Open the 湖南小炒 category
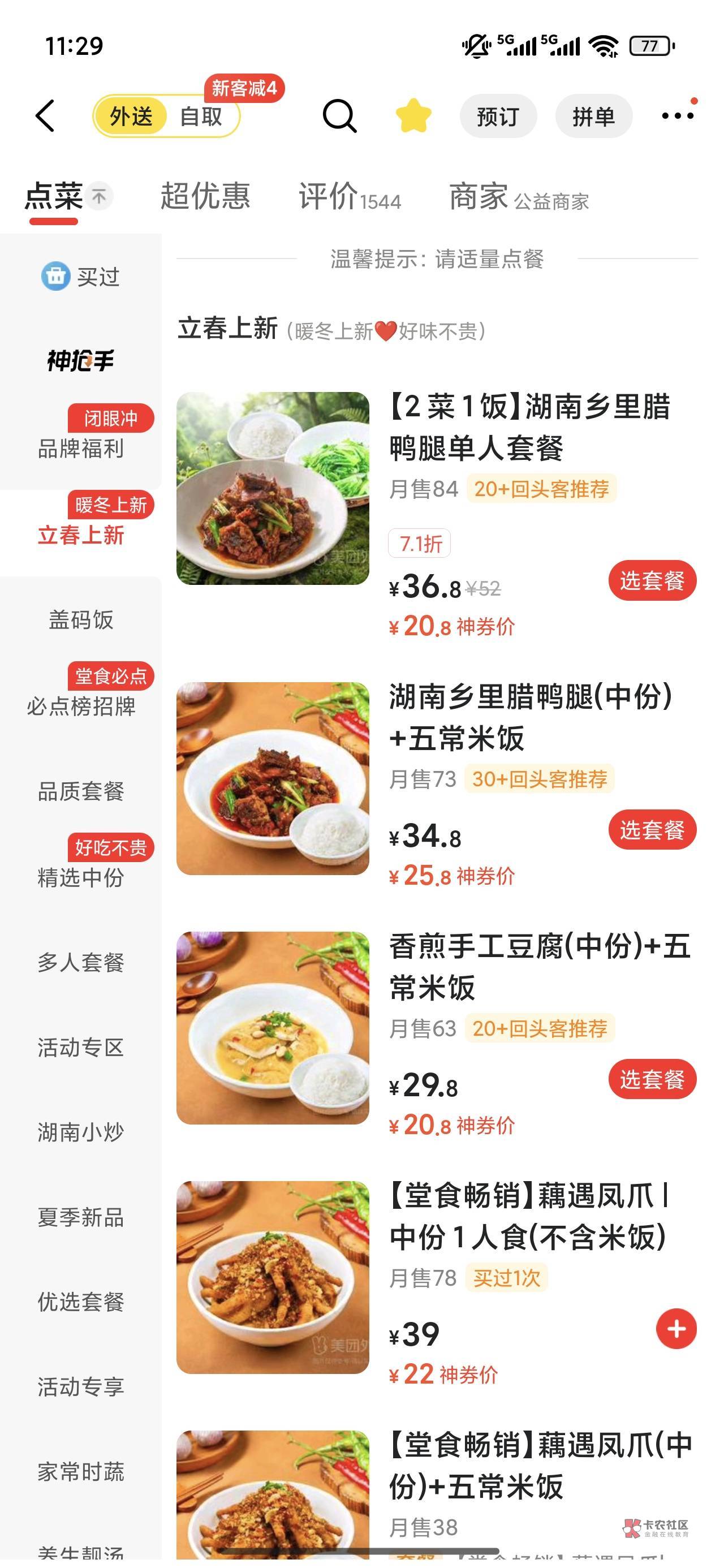Image resolution: width=724 pixels, height=1568 pixels. (x=80, y=1132)
